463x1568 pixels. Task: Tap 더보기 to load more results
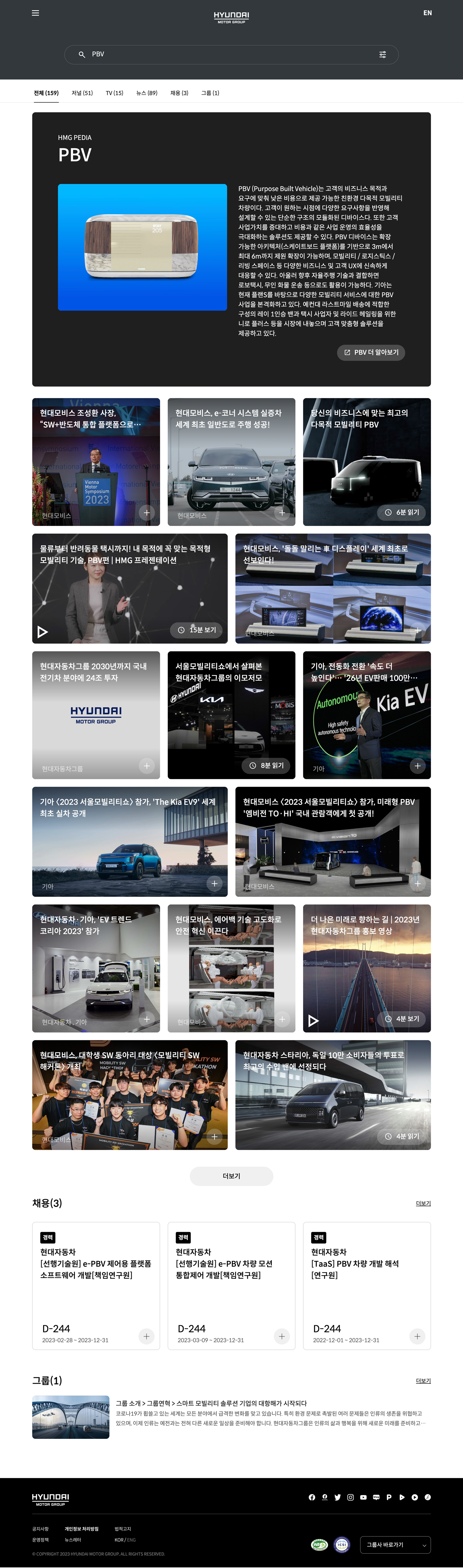(231, 1176)
